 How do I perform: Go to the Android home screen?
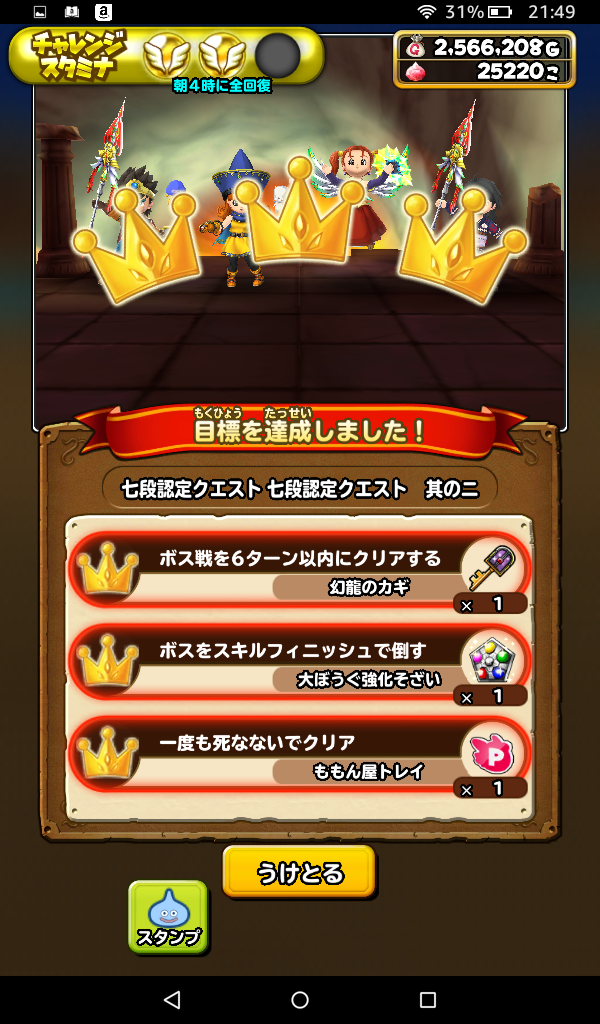point(300,999)
